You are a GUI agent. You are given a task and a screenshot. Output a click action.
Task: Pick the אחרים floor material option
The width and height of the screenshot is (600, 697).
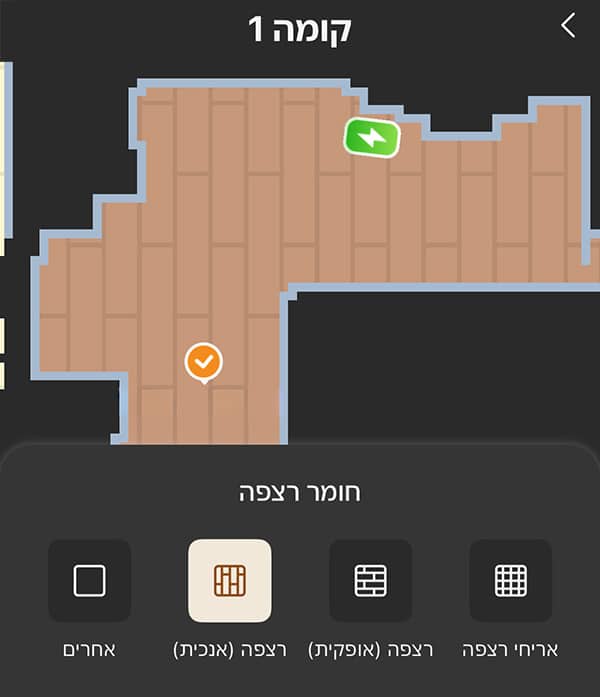pos(90,581)
